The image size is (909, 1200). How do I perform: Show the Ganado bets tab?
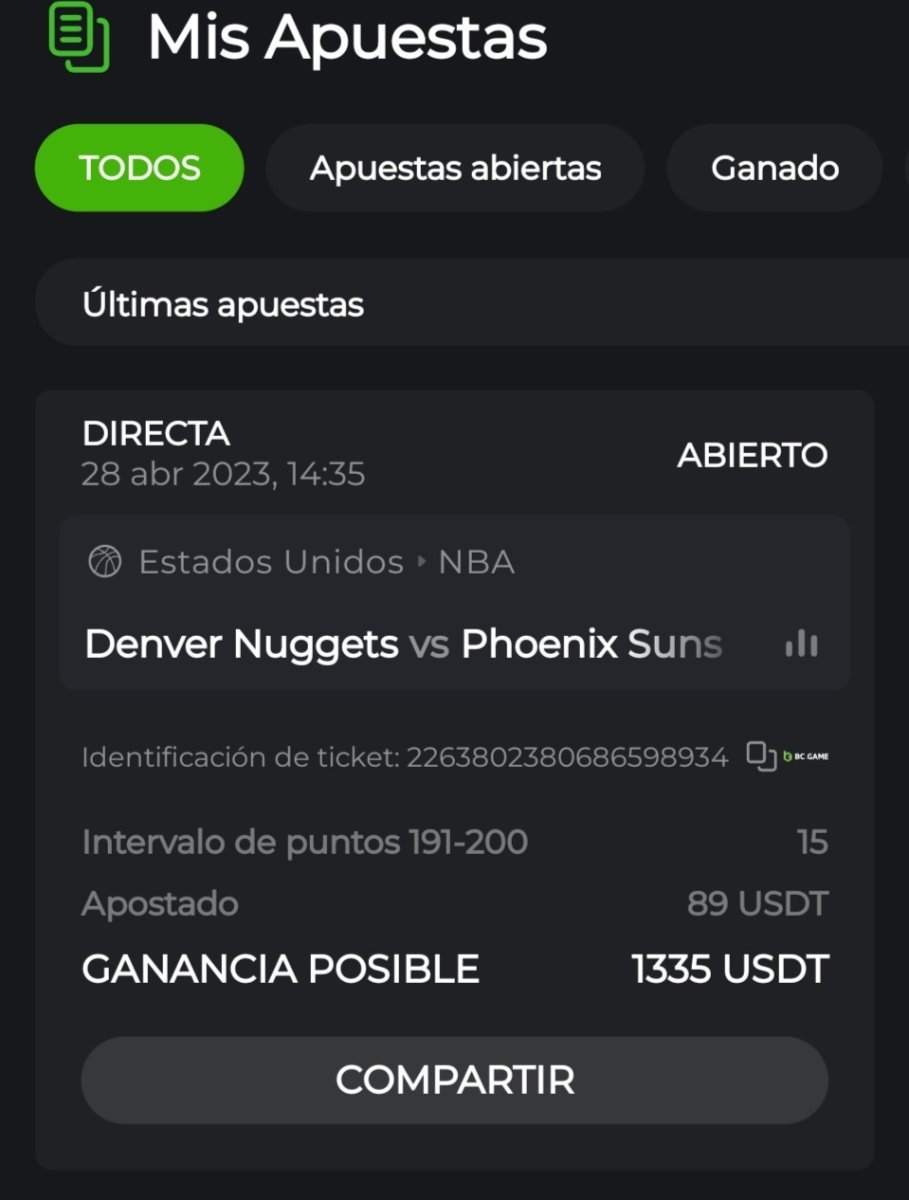tap(774, 168)
